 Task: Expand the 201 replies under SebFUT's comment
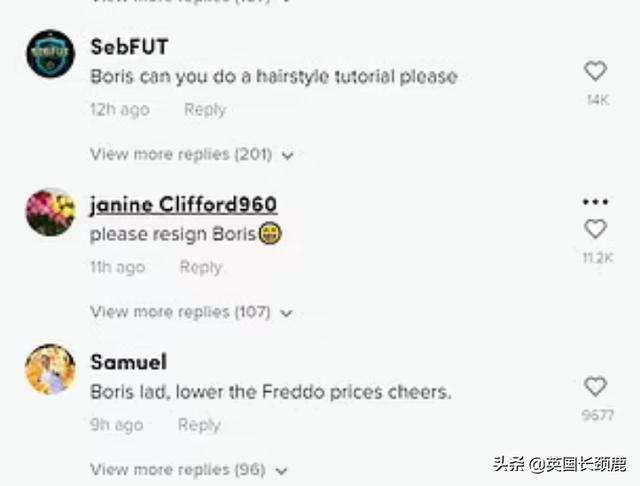point(191,155)
